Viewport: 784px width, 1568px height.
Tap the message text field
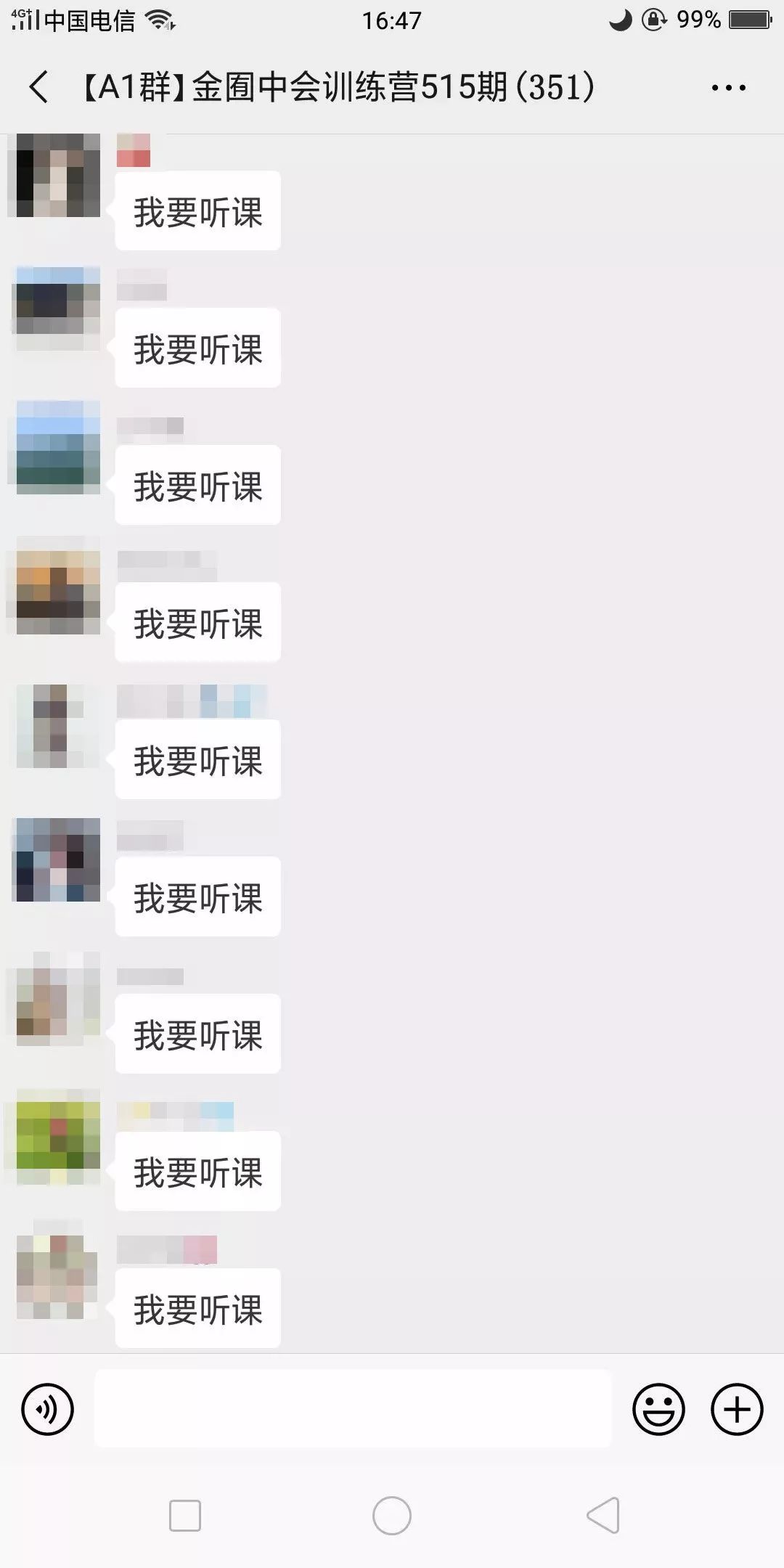tap(353, 1409)
